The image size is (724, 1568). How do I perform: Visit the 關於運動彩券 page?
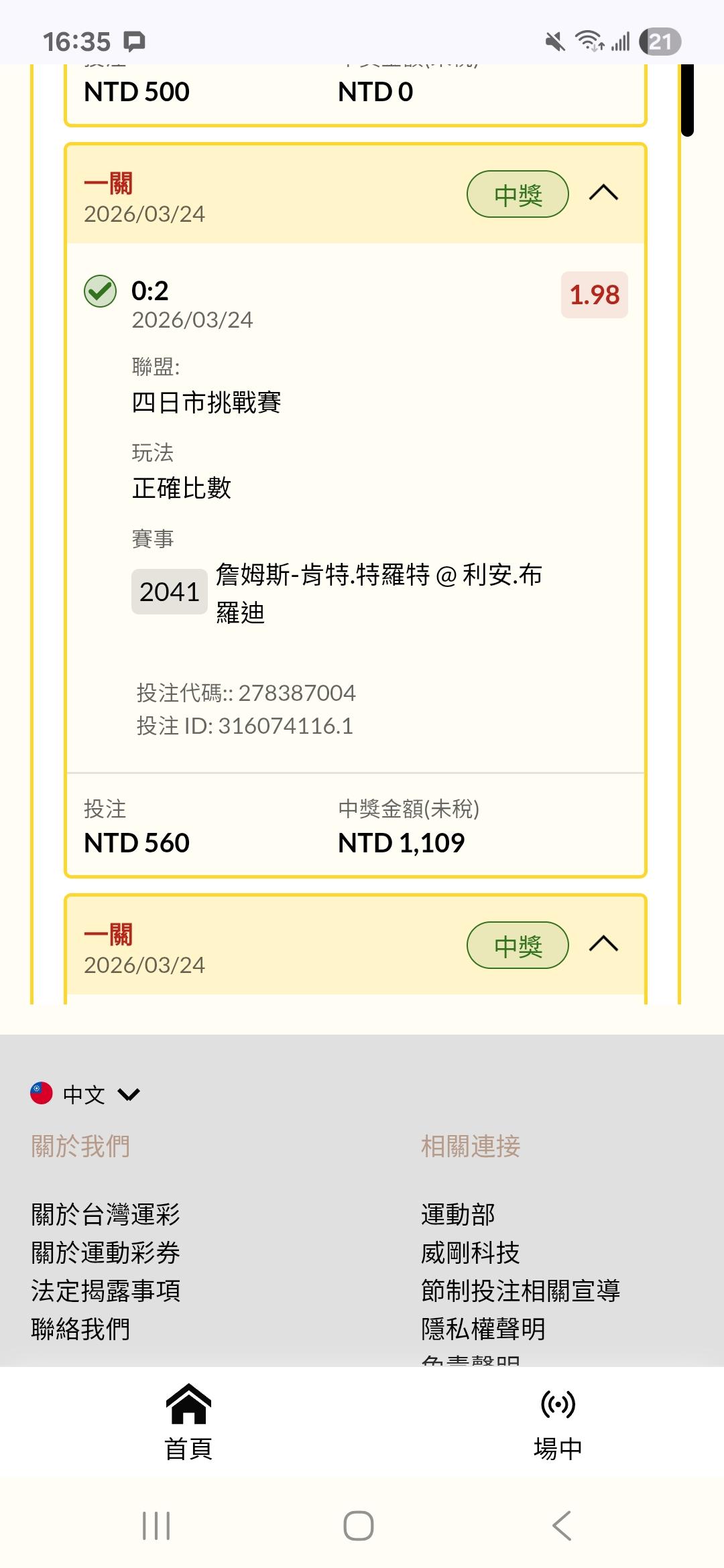pos(105,1252)
